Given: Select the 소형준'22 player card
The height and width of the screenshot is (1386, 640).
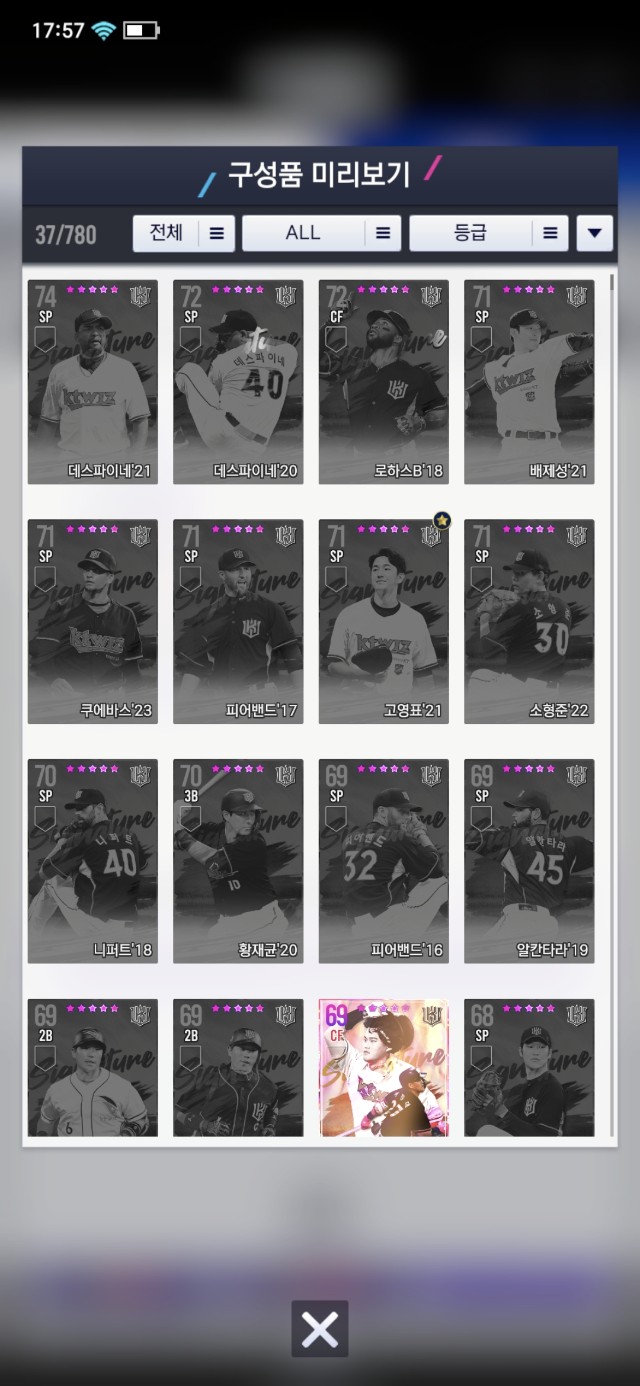Looking at the screenshot, I should [x=529, y=621].
